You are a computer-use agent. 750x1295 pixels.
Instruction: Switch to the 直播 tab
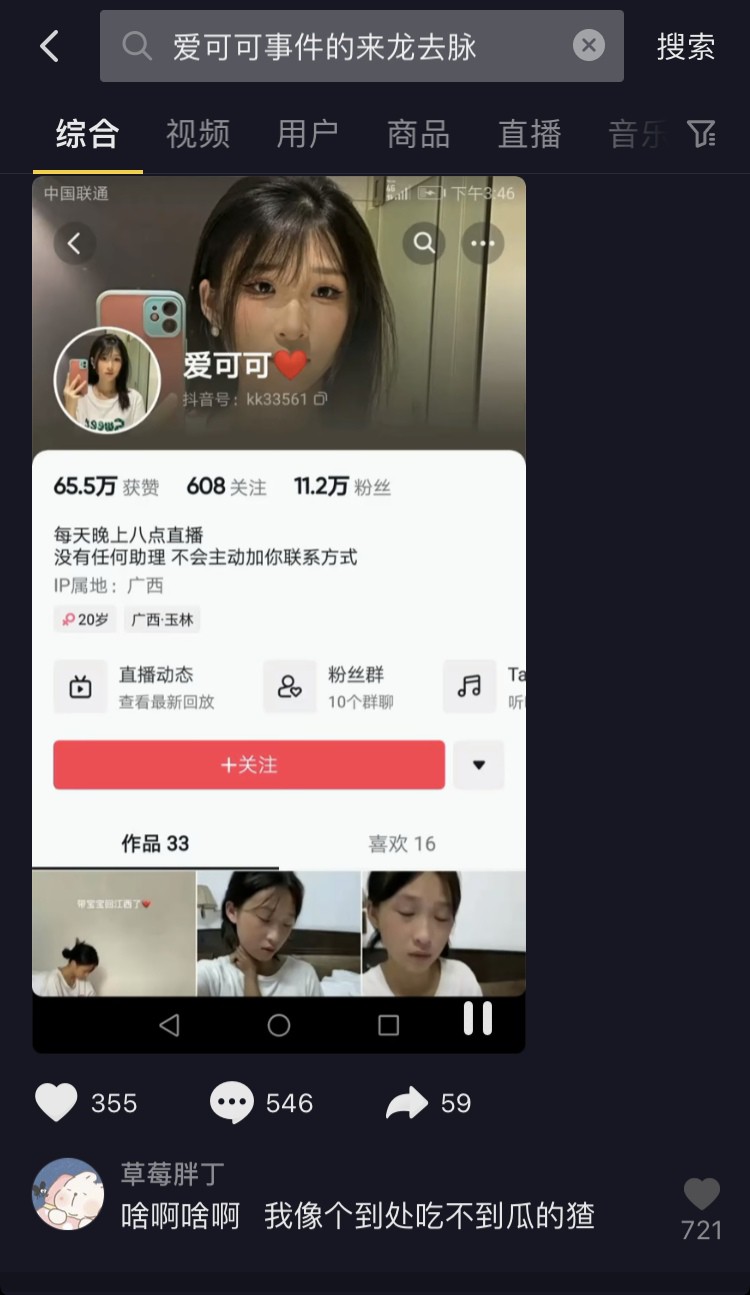(x=529, y=134)
